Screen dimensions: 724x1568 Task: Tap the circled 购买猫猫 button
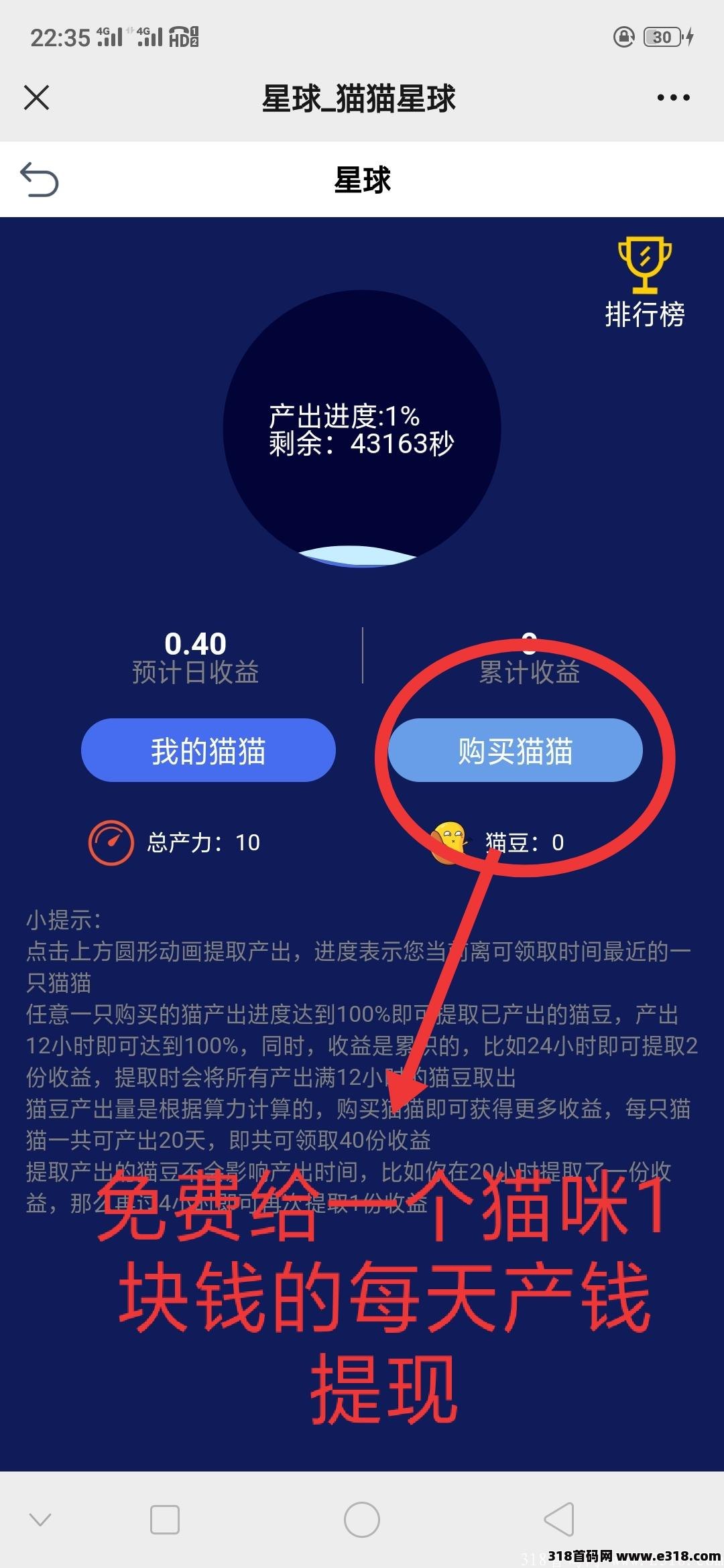click(518, 750)
